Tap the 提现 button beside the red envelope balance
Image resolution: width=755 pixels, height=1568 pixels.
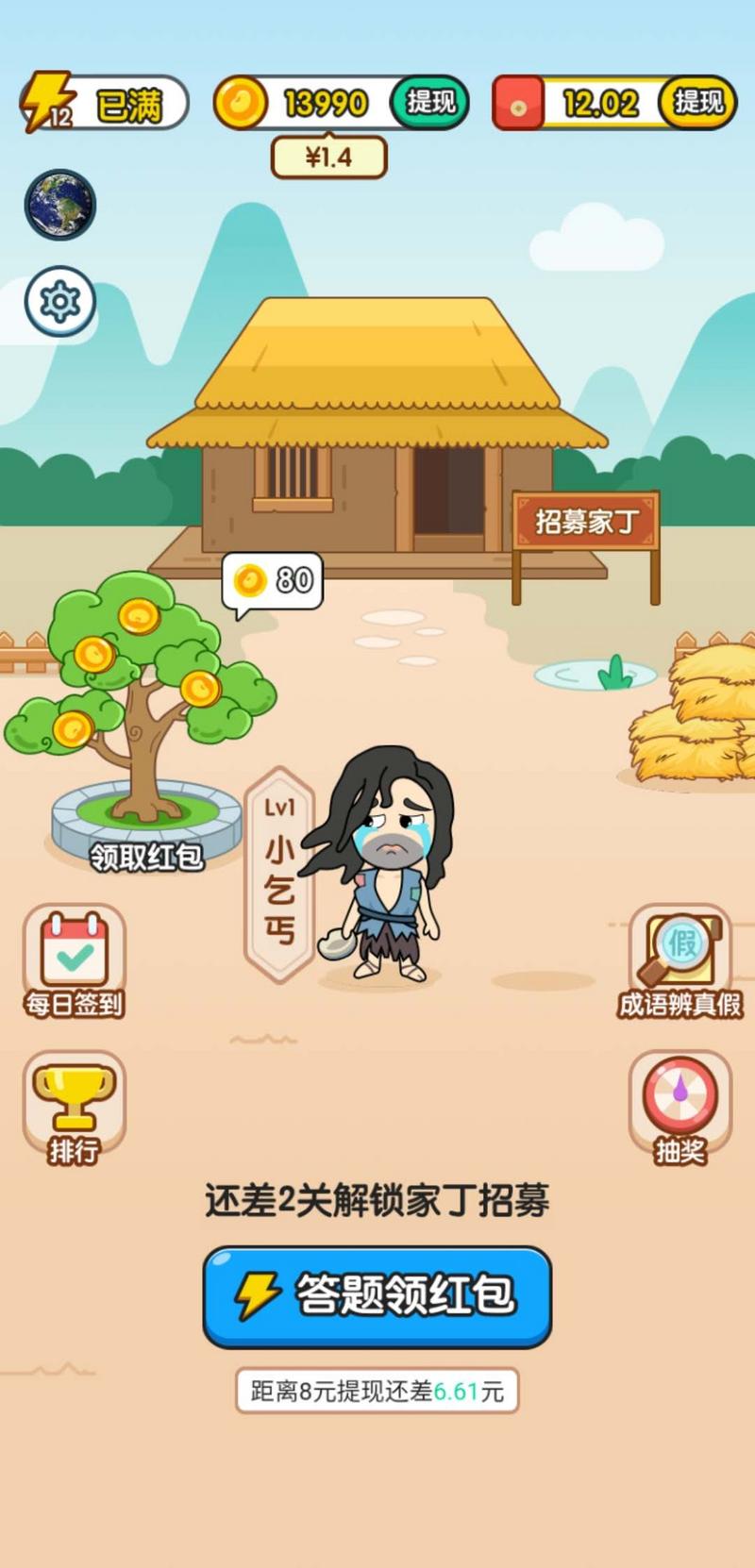(697, 102)
